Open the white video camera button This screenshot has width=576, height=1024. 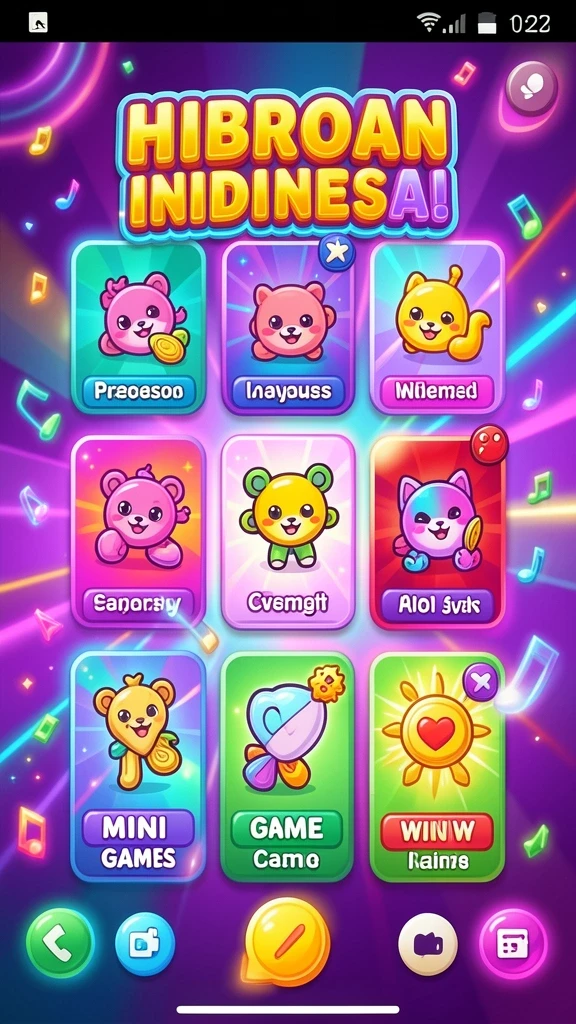(x=428, y=944)
